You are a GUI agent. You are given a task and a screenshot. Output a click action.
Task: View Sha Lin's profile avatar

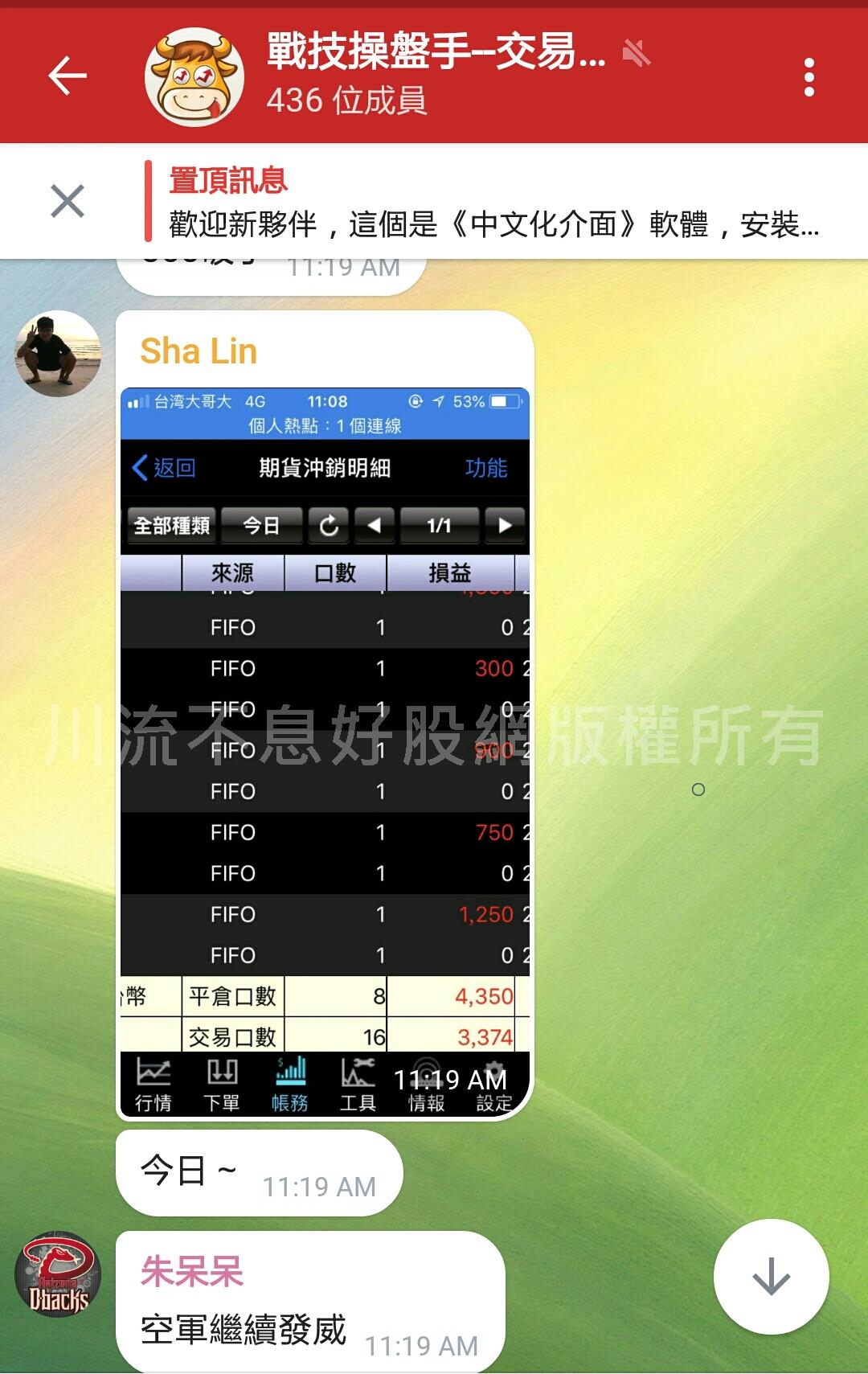[x=58, y=354]
